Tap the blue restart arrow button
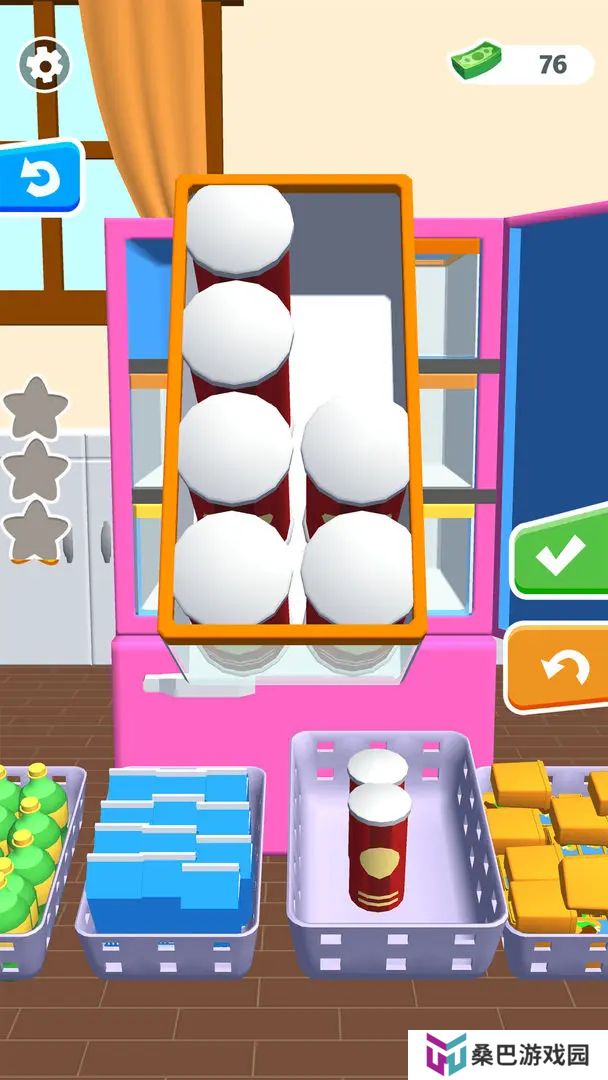 click(x=39, y=177)
